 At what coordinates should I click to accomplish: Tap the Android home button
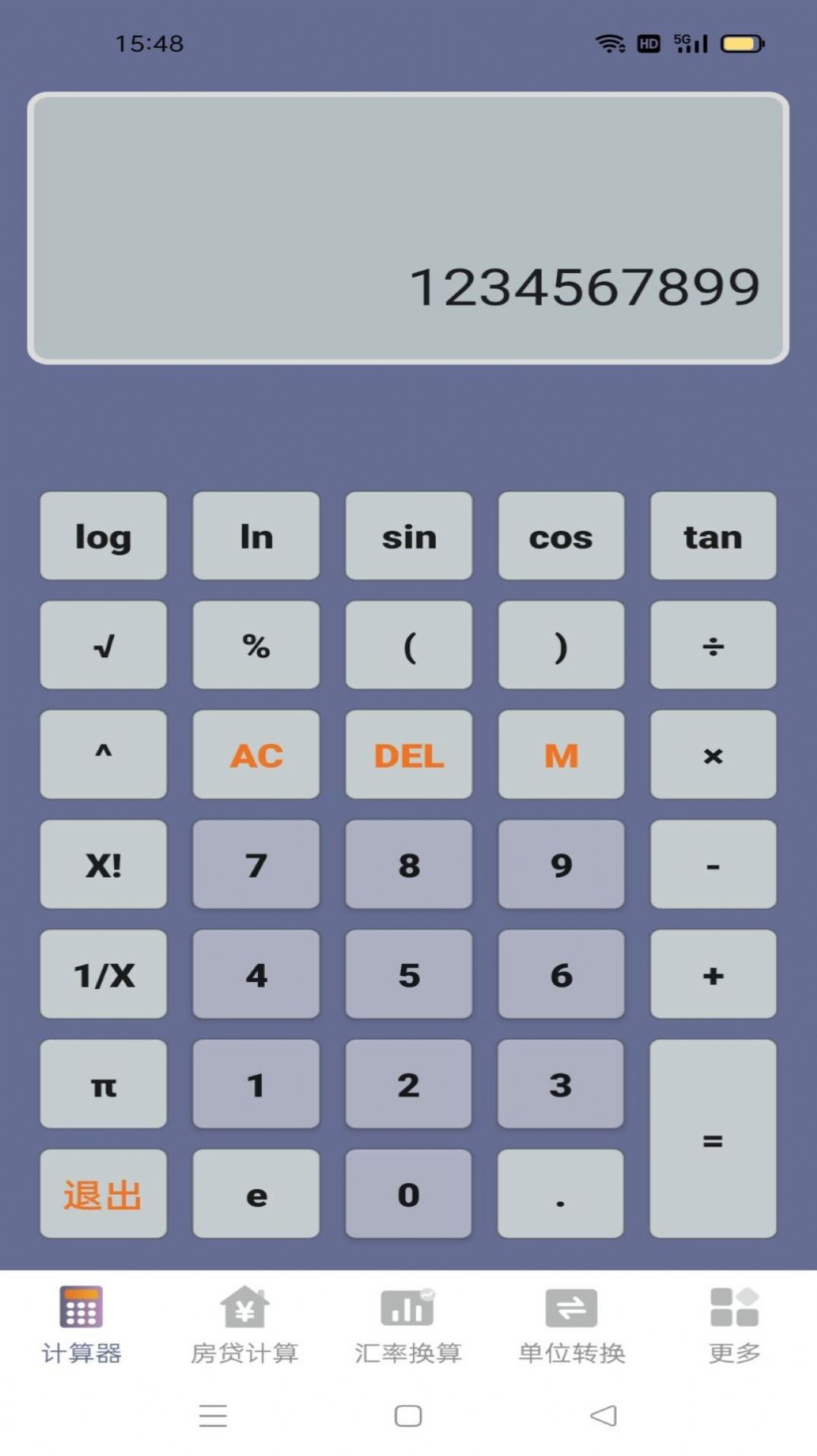click(x=408, y=1415)
